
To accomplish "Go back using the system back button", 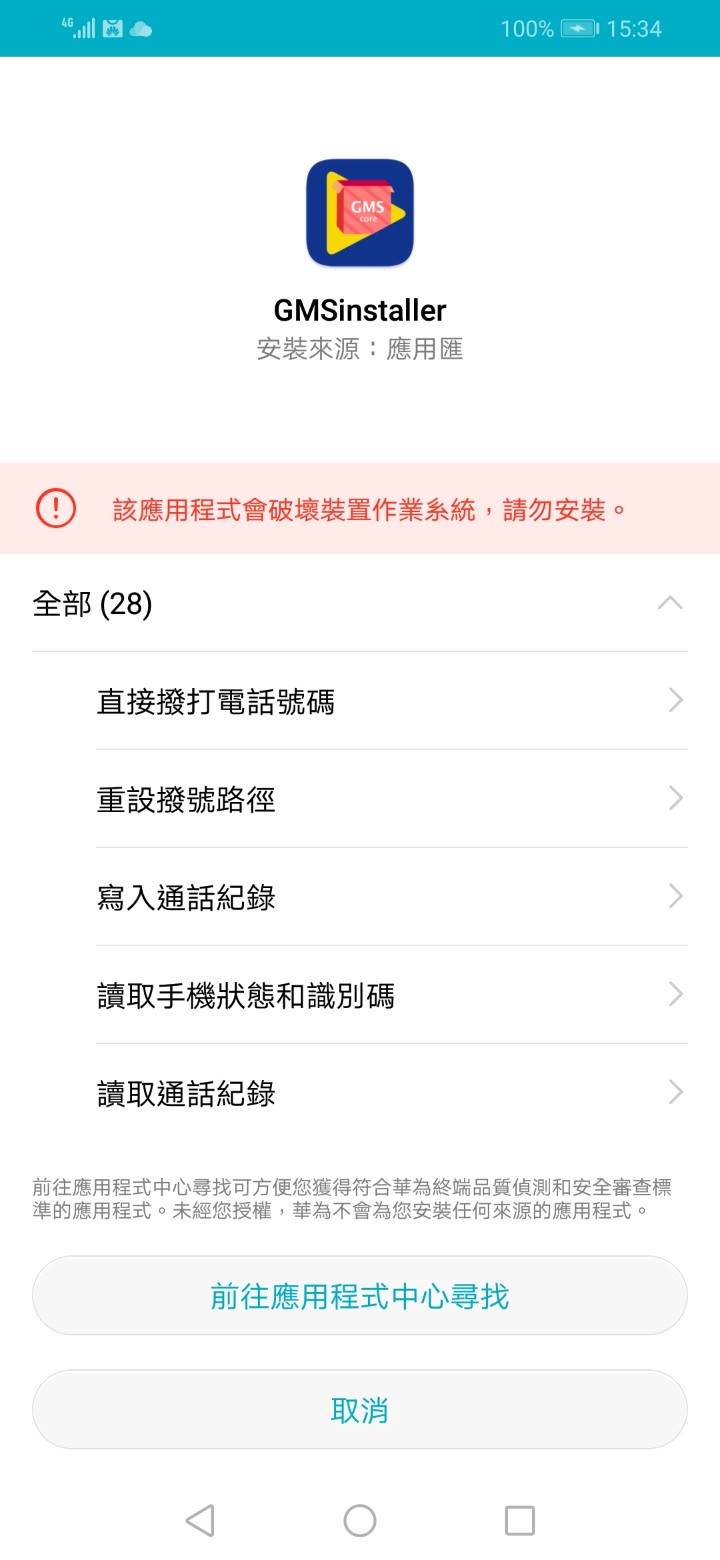I will coord(200,1521).
